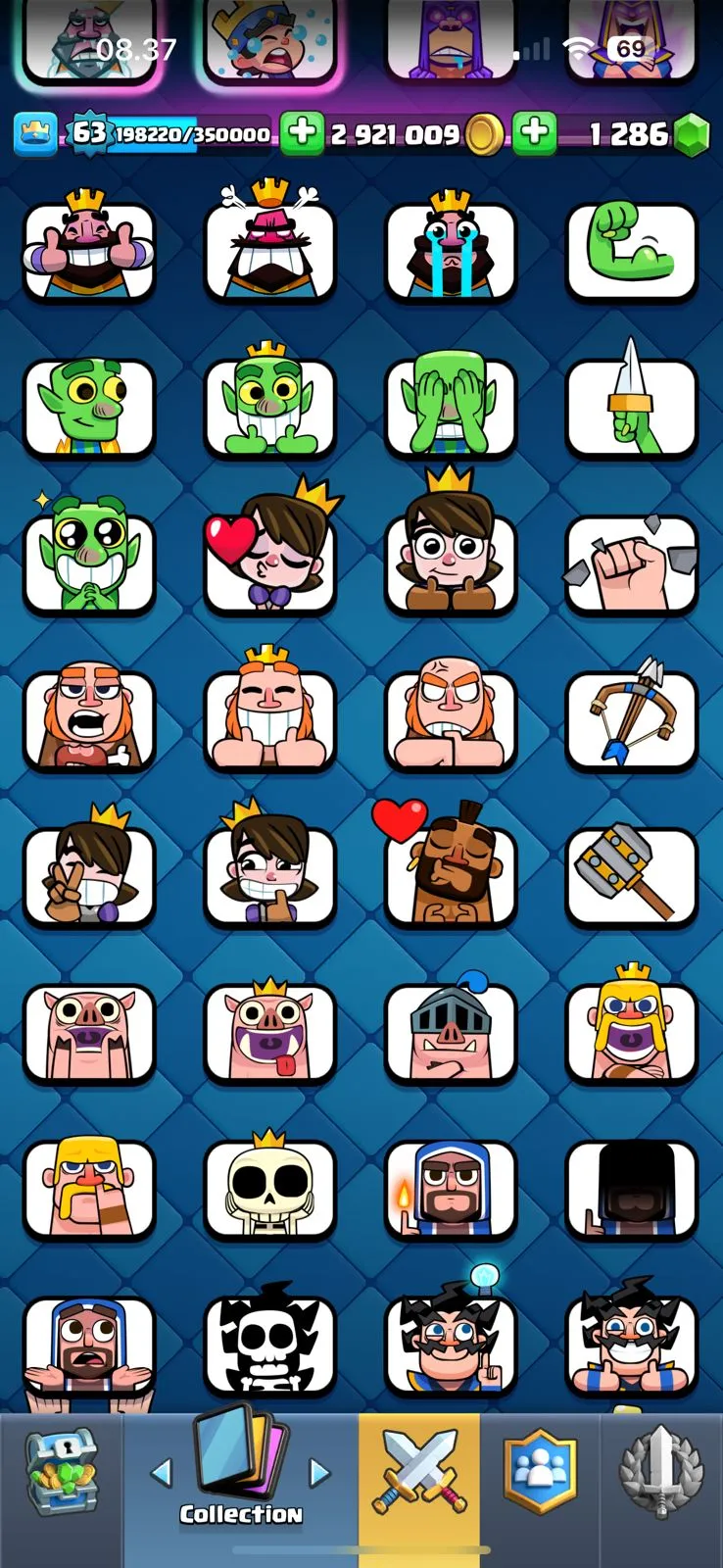The image size is (723, 1568).
Task: Choose the knight-helmet pig emote
Action: click(x=451, y=1032)
